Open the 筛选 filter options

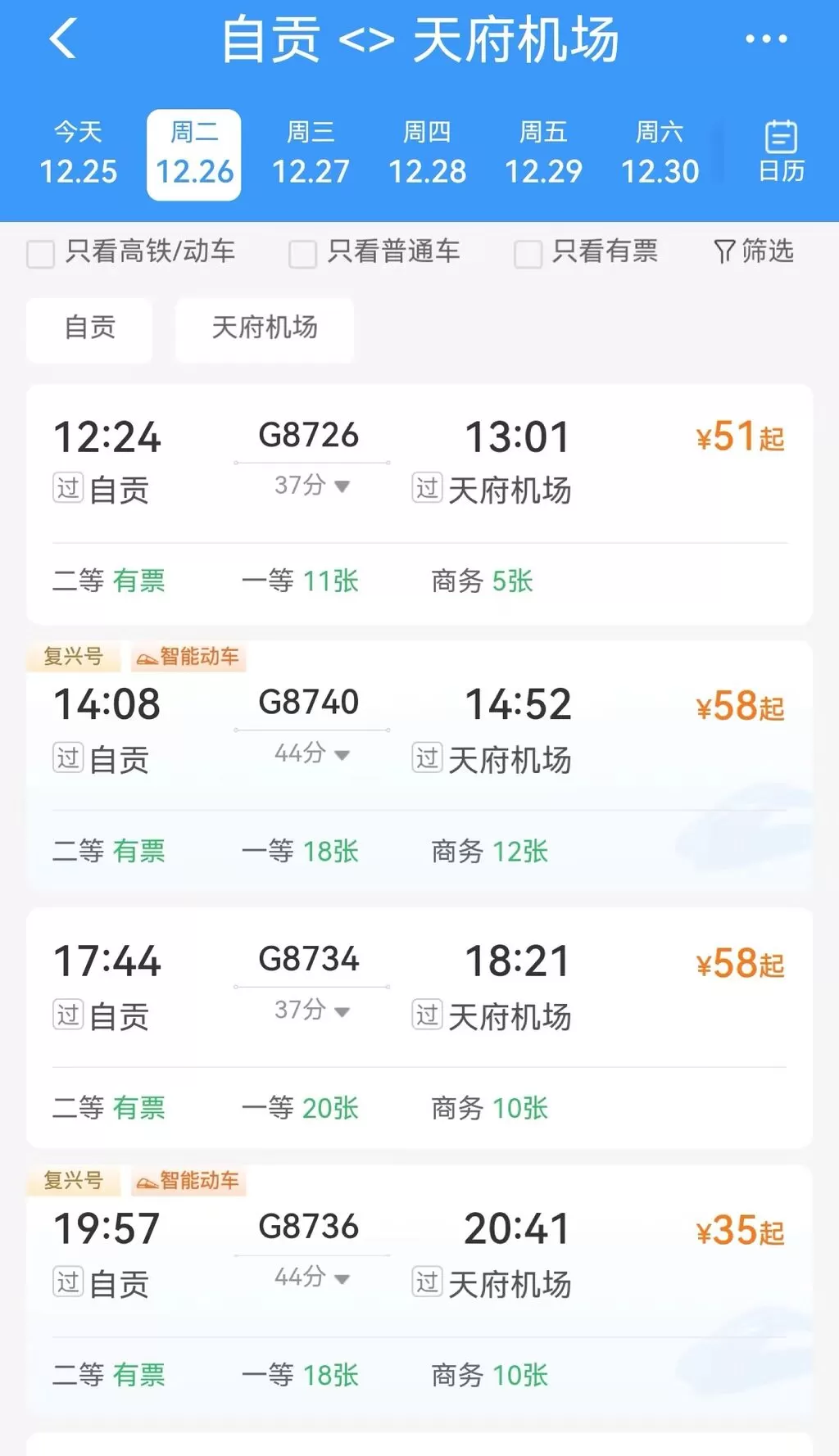[x=754, y=251]
